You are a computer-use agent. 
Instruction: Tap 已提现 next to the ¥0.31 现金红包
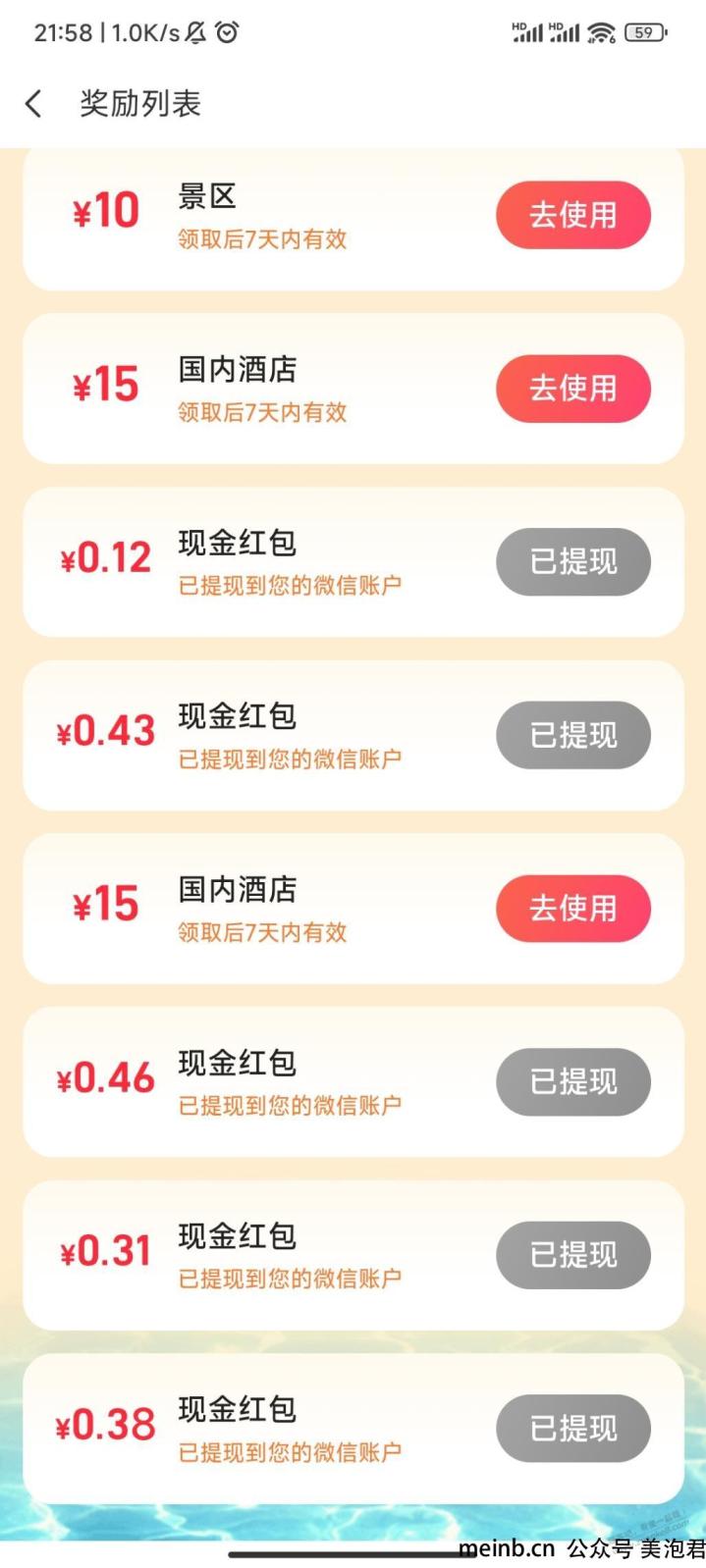(572, 1255)
